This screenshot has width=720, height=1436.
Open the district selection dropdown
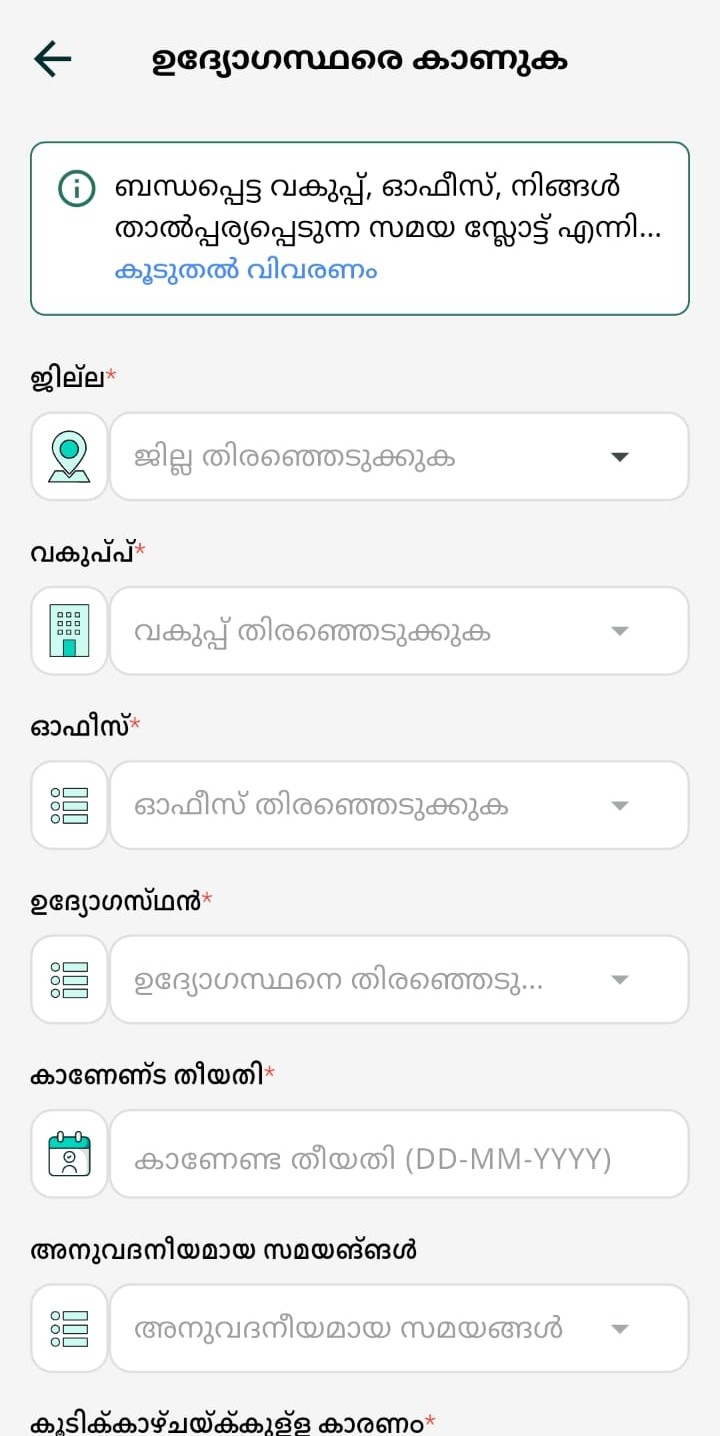(400, 456)
